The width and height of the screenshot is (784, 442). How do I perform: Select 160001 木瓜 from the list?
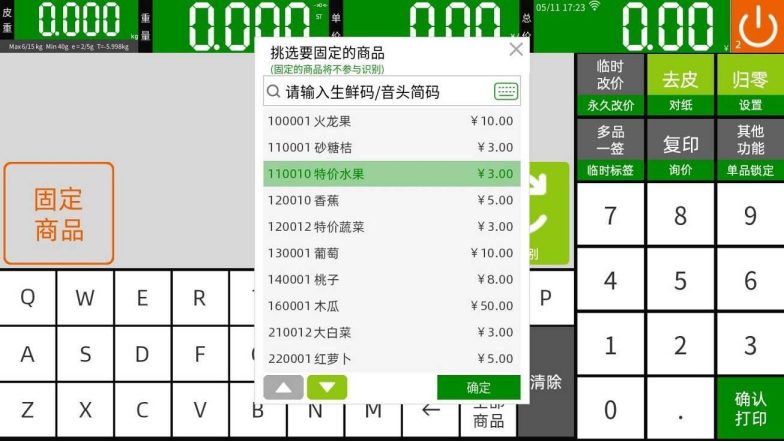pyautogui.click(x=391, y=306)
